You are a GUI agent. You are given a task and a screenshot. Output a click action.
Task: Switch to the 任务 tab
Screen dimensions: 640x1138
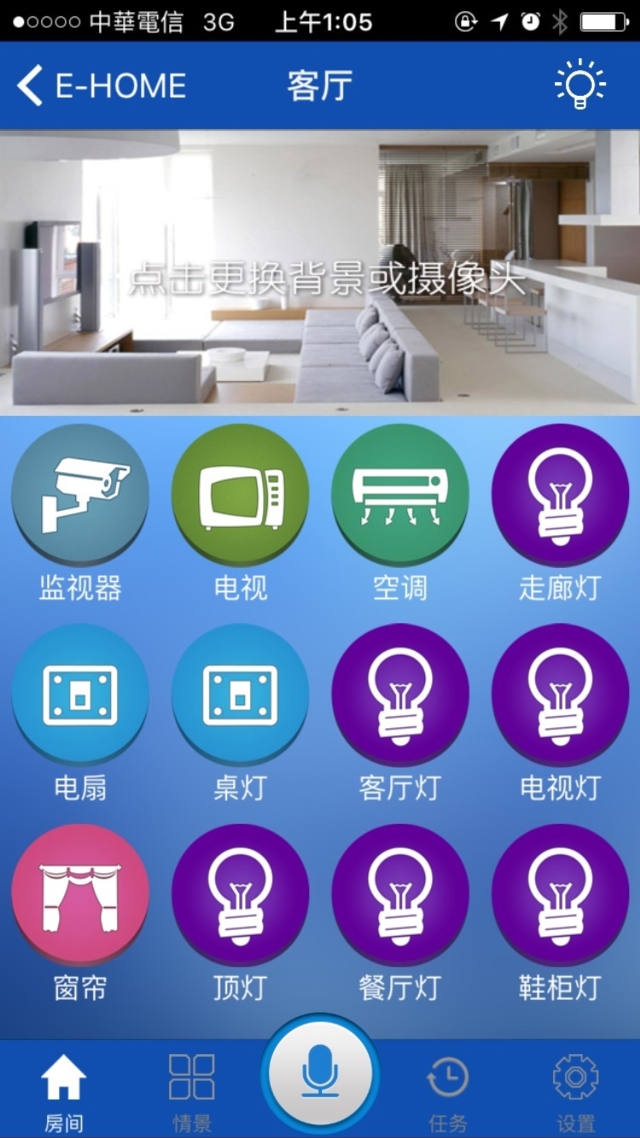(x=448, y=1091)
